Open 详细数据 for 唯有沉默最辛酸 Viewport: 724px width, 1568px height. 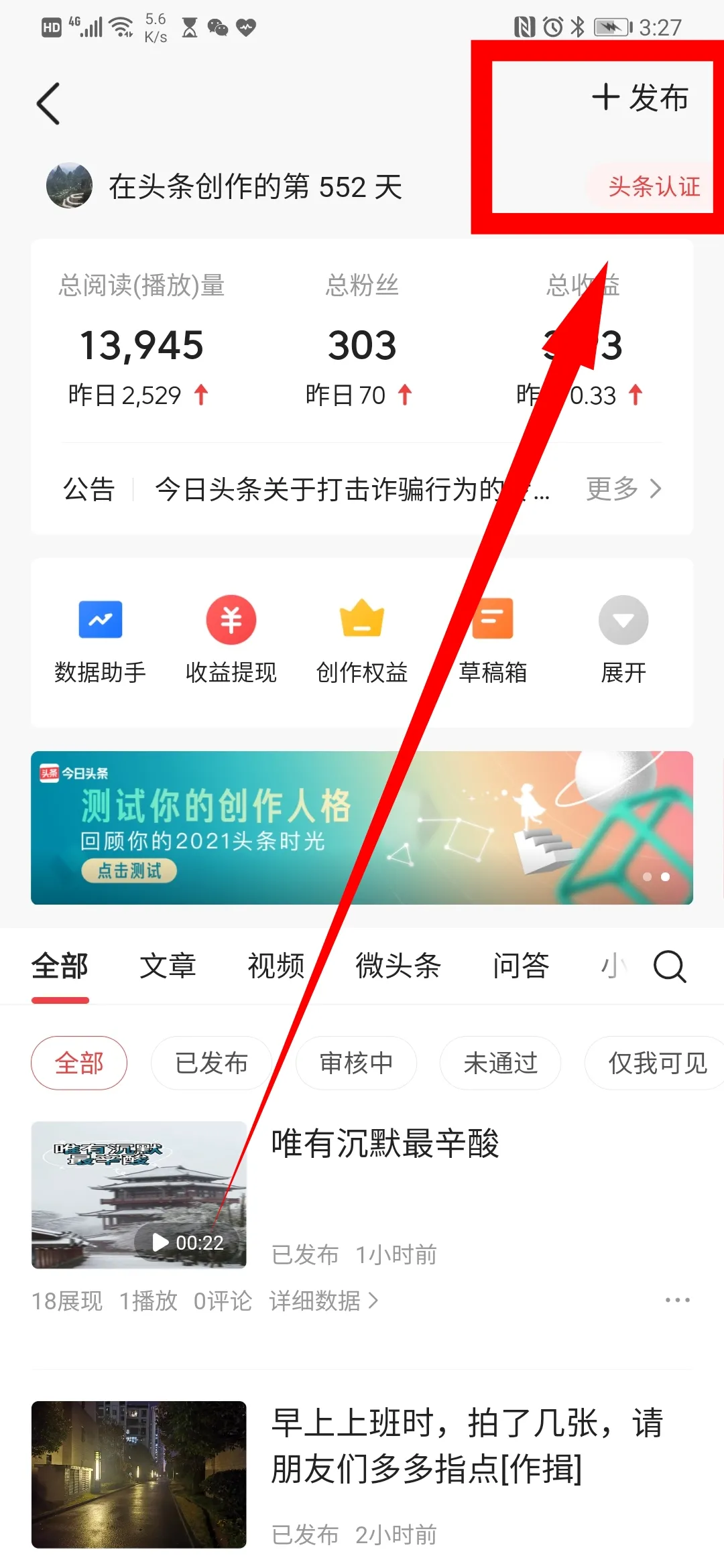(x=323, y=1301)
